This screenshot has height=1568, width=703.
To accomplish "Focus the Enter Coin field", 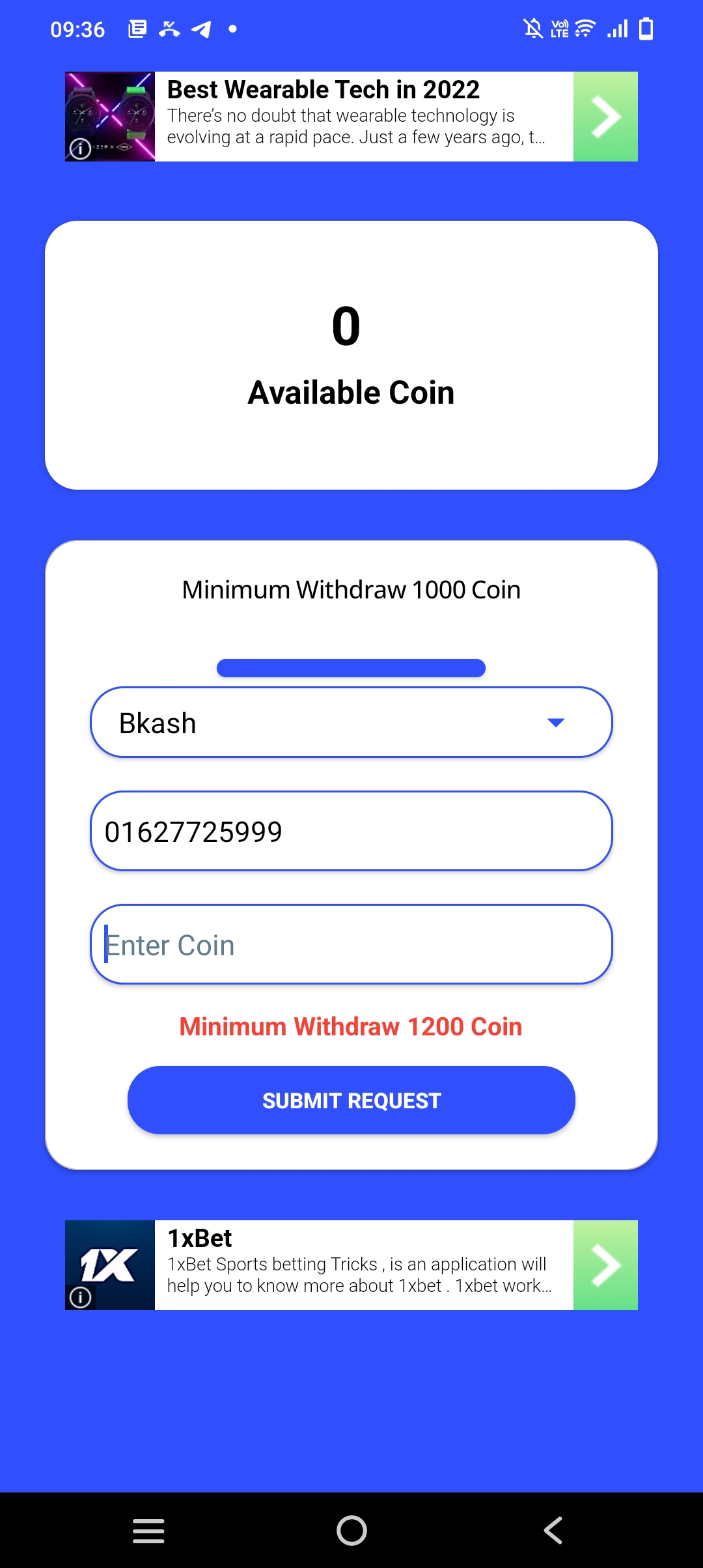I will tap(351, 944).
